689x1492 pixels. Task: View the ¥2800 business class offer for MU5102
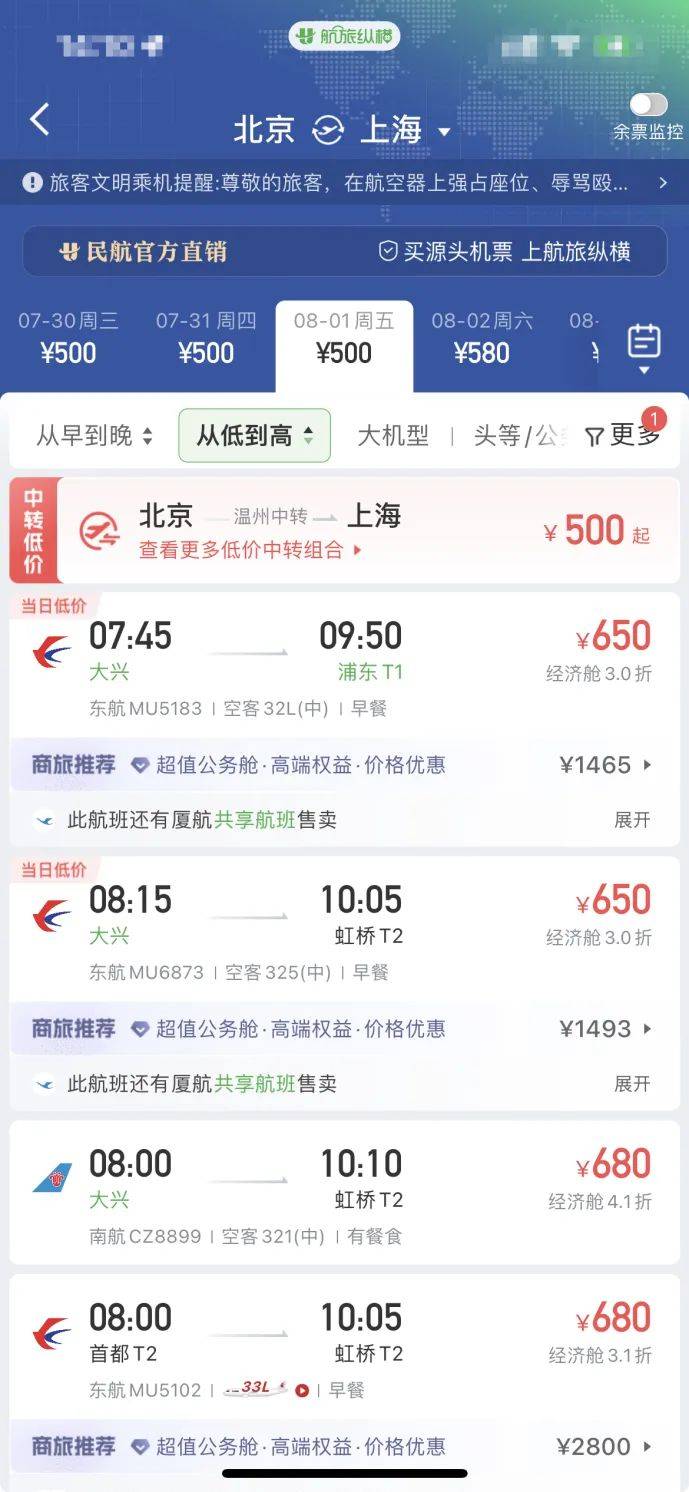(x=604, y=1446)
